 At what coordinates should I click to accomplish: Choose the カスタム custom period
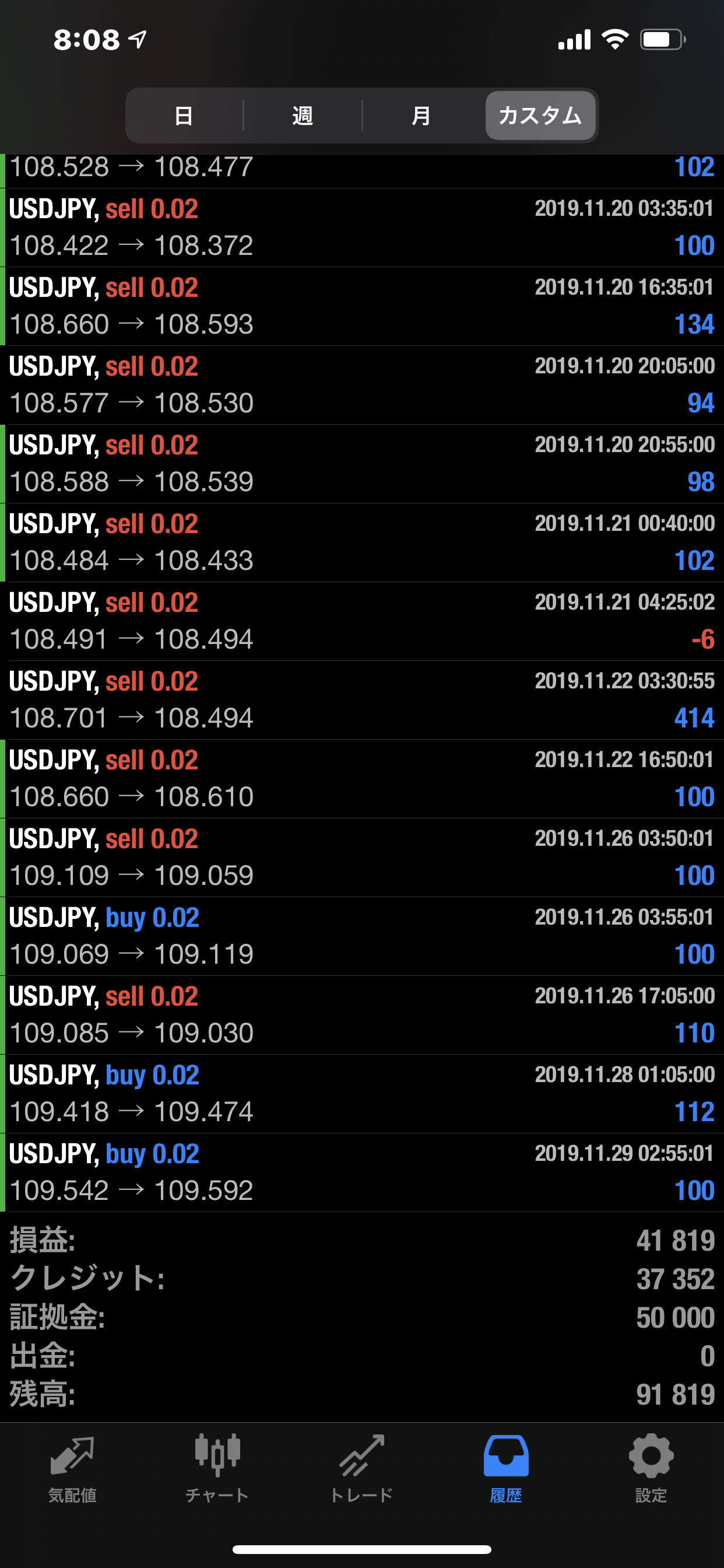tap(540, 116)
